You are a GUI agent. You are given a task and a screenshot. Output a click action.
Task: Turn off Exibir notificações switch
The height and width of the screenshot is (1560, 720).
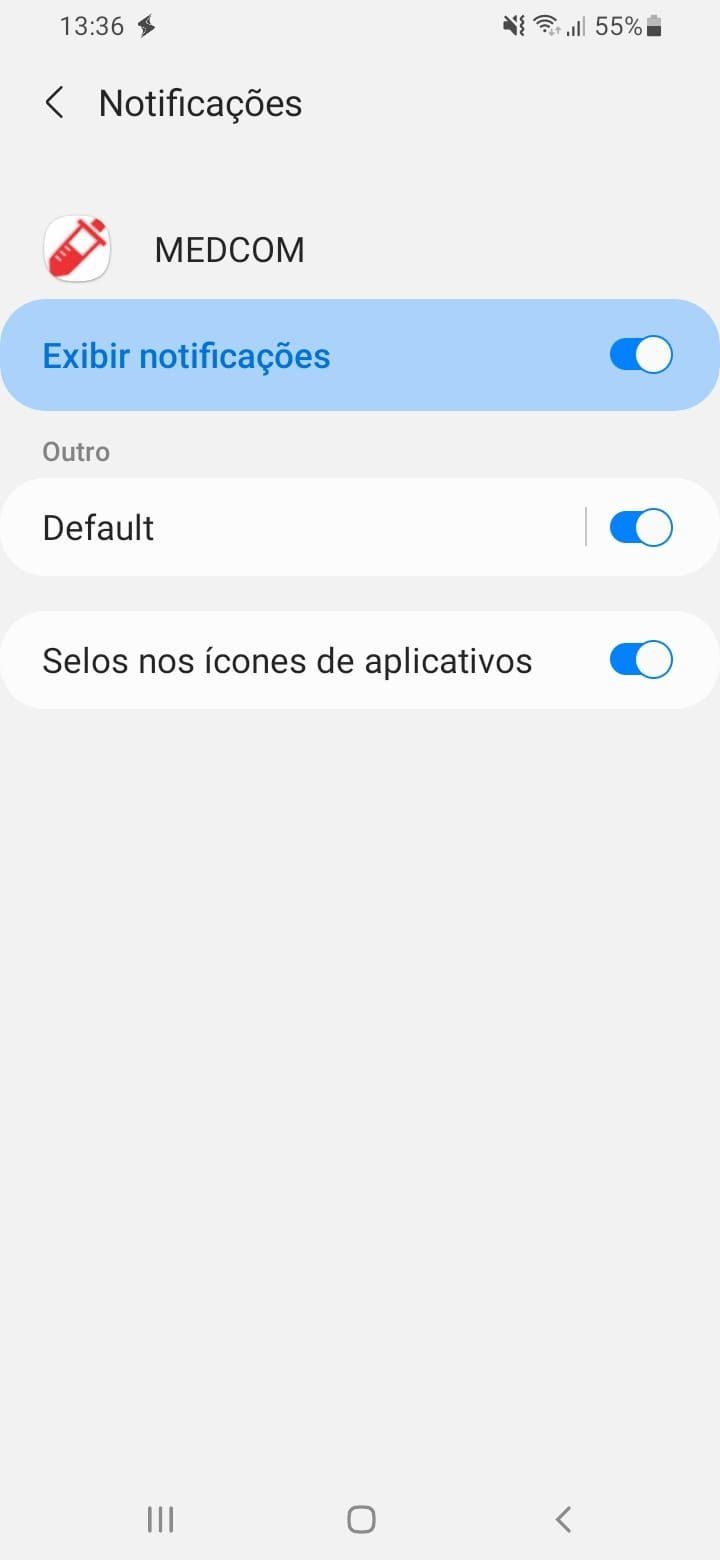point(641,355)
